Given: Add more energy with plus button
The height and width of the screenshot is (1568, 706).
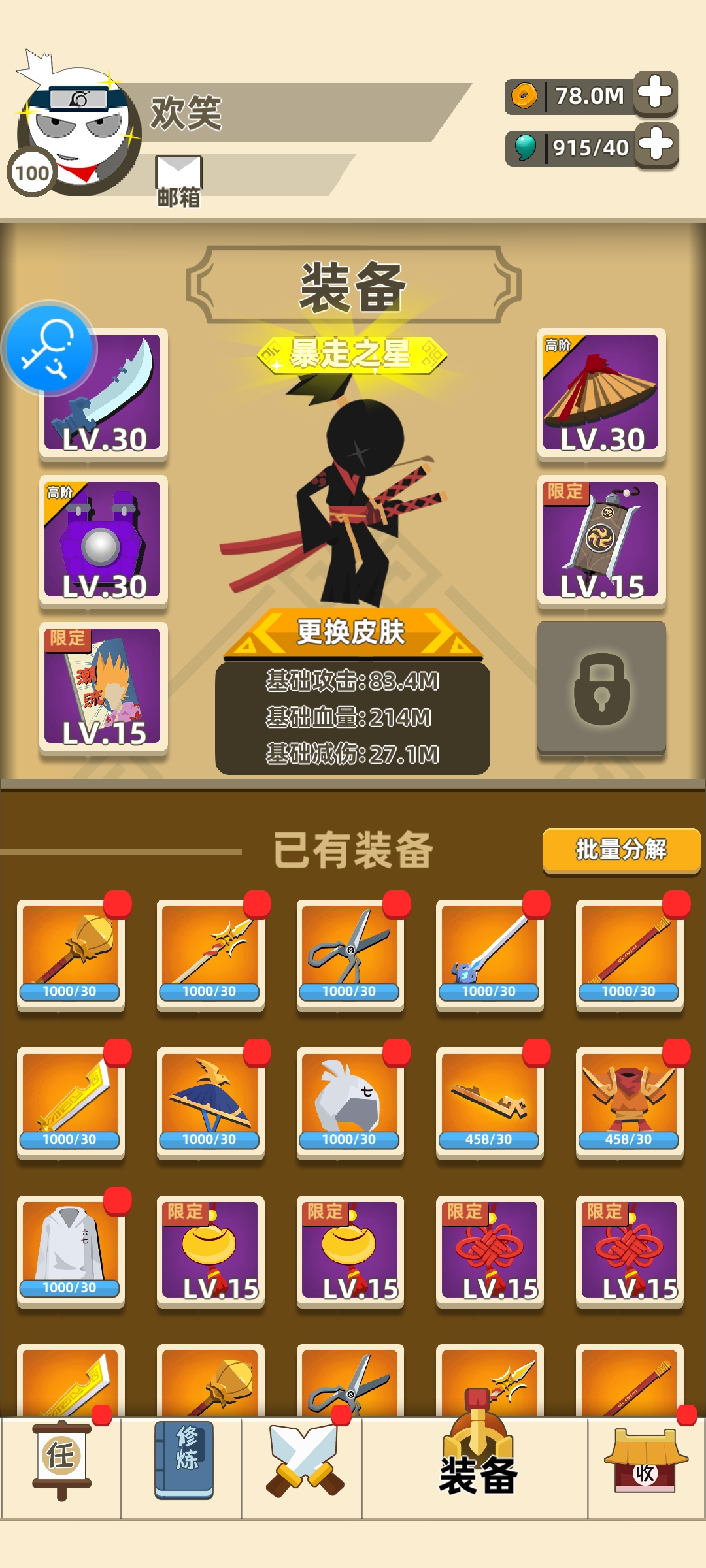Looking at the screenshot, I should 656,146.
